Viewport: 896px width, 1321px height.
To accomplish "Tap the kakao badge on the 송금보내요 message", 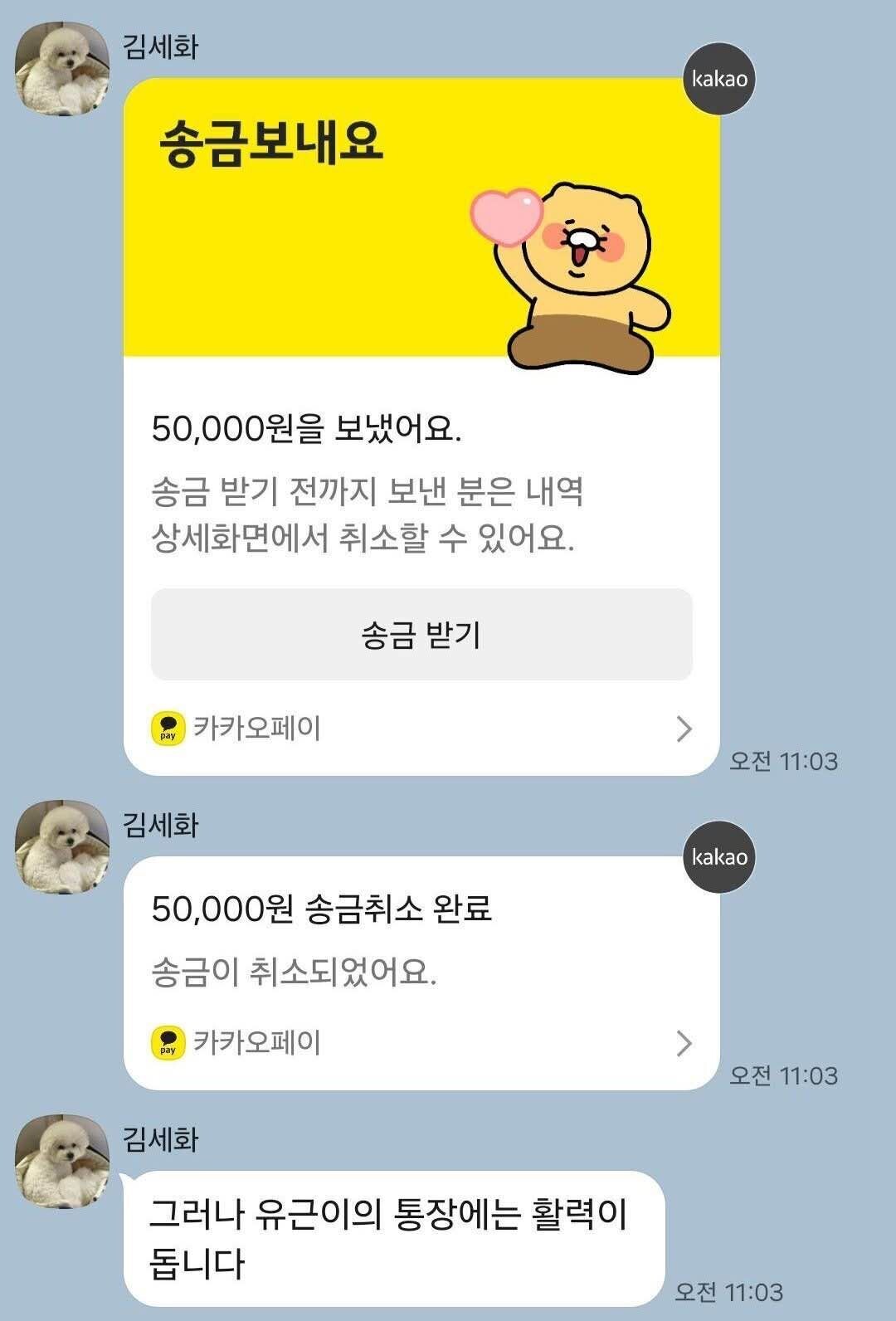I will click(x=718, y=80).
